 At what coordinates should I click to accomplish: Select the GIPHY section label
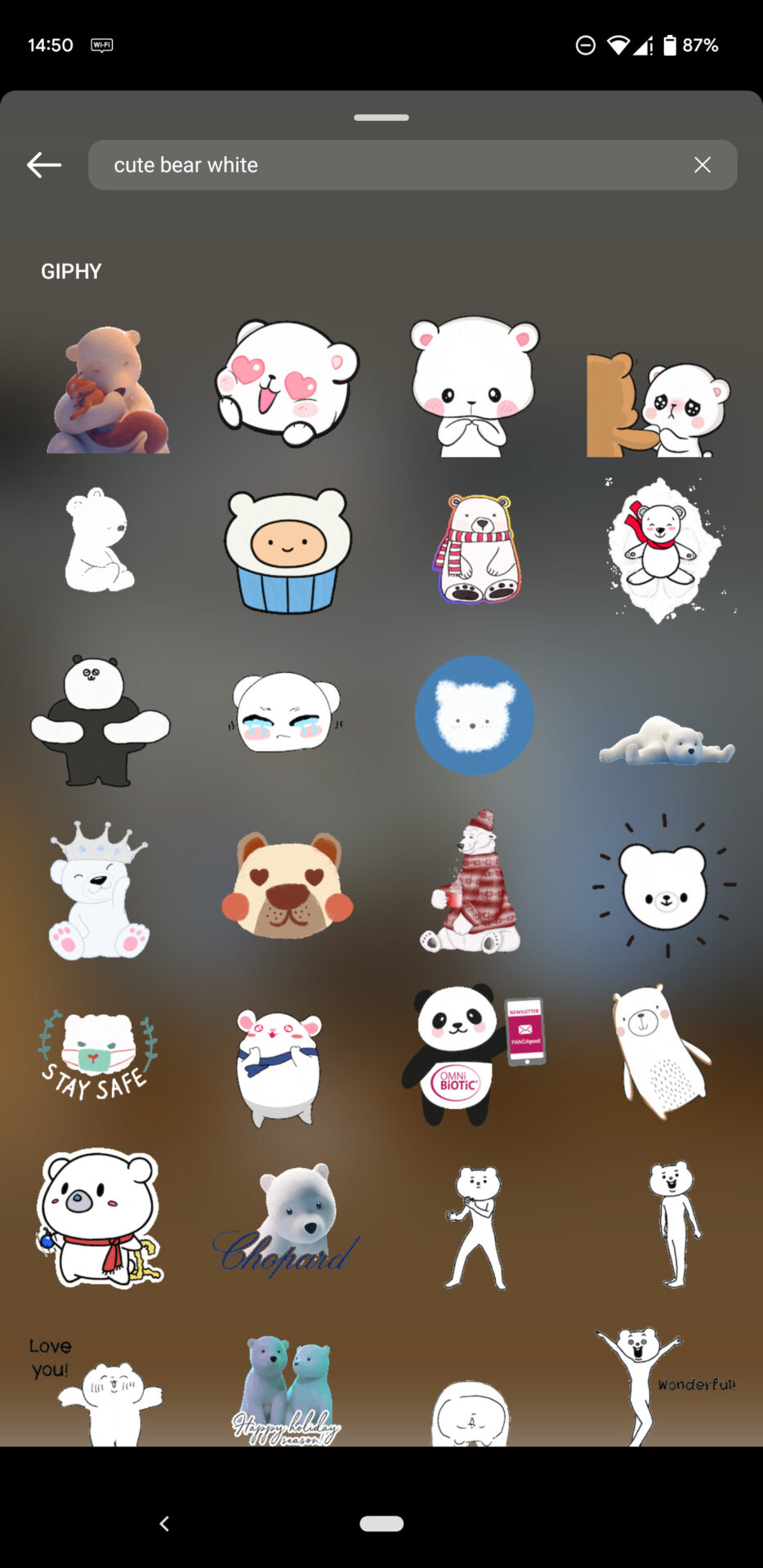pyautogui.click(x=71, y=271)
